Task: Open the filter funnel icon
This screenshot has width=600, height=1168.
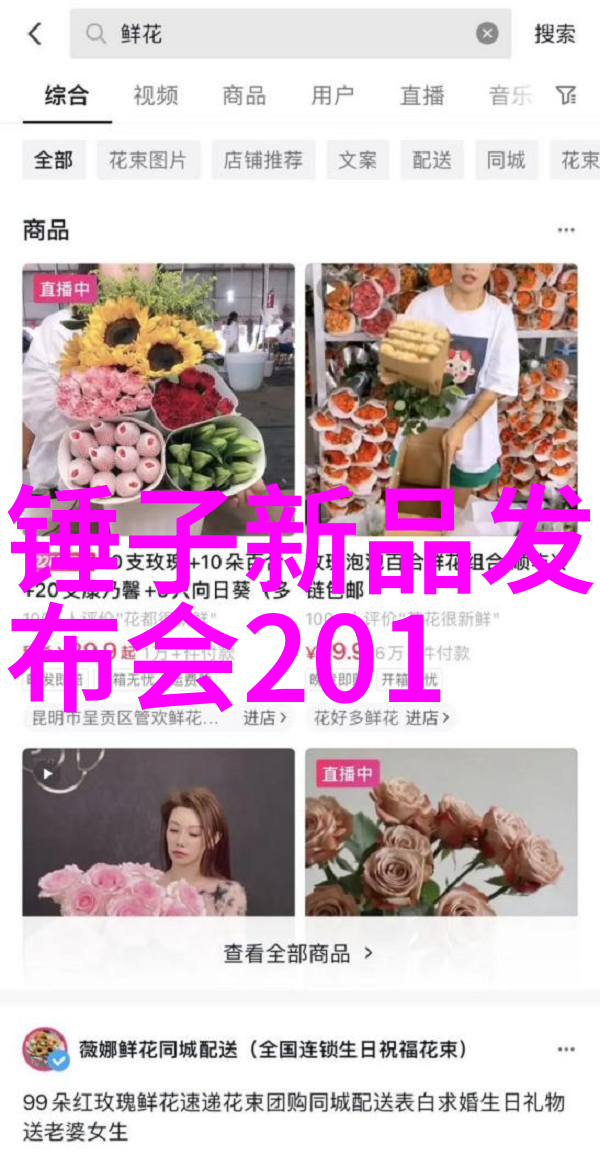Action: 567,95
